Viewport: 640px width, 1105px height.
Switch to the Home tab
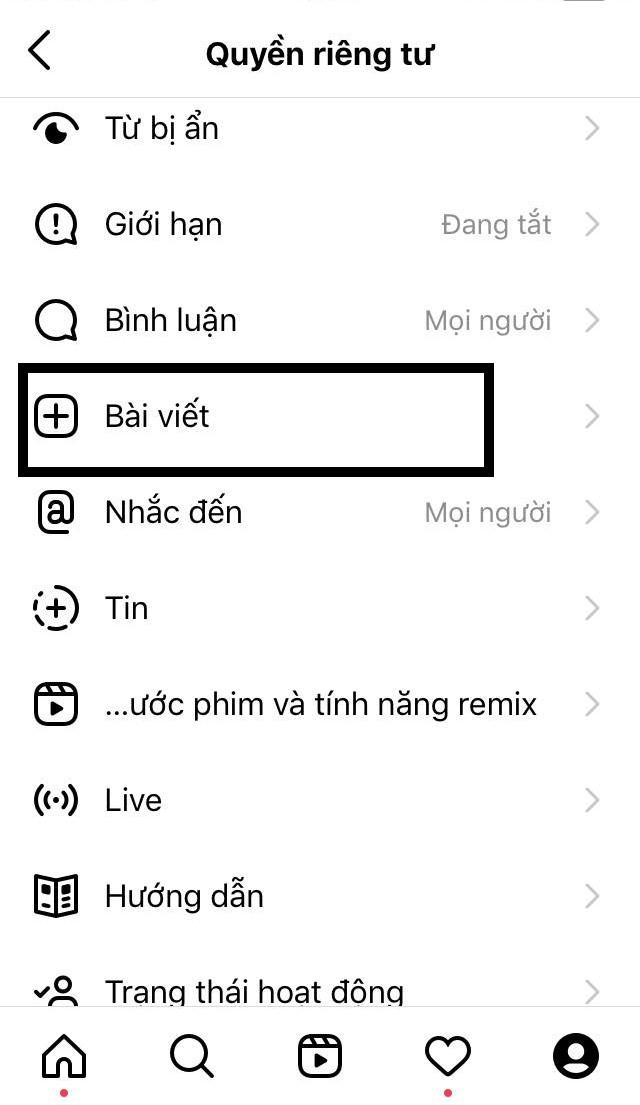64,1056
